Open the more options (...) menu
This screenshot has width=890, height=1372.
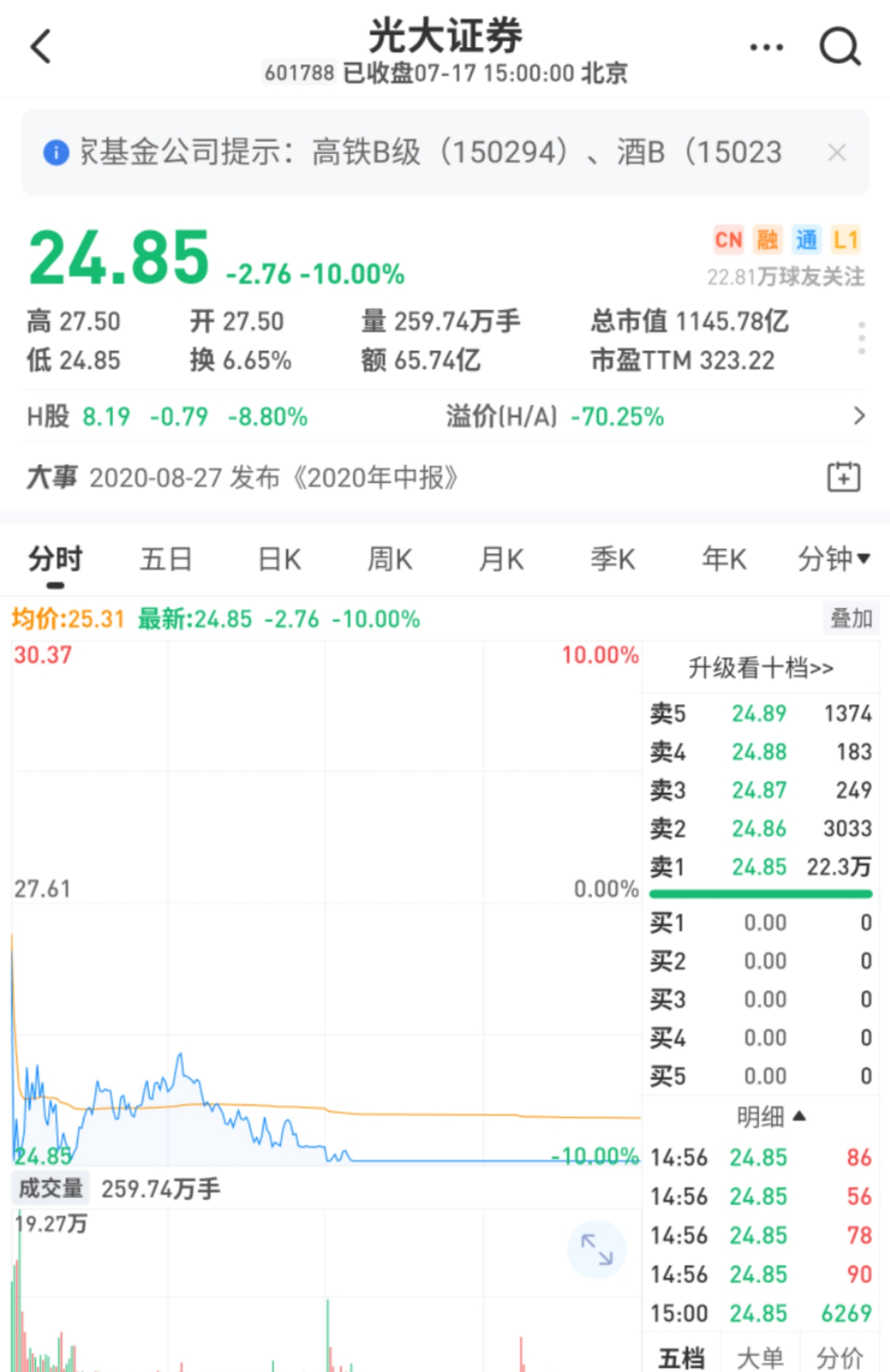765,47
